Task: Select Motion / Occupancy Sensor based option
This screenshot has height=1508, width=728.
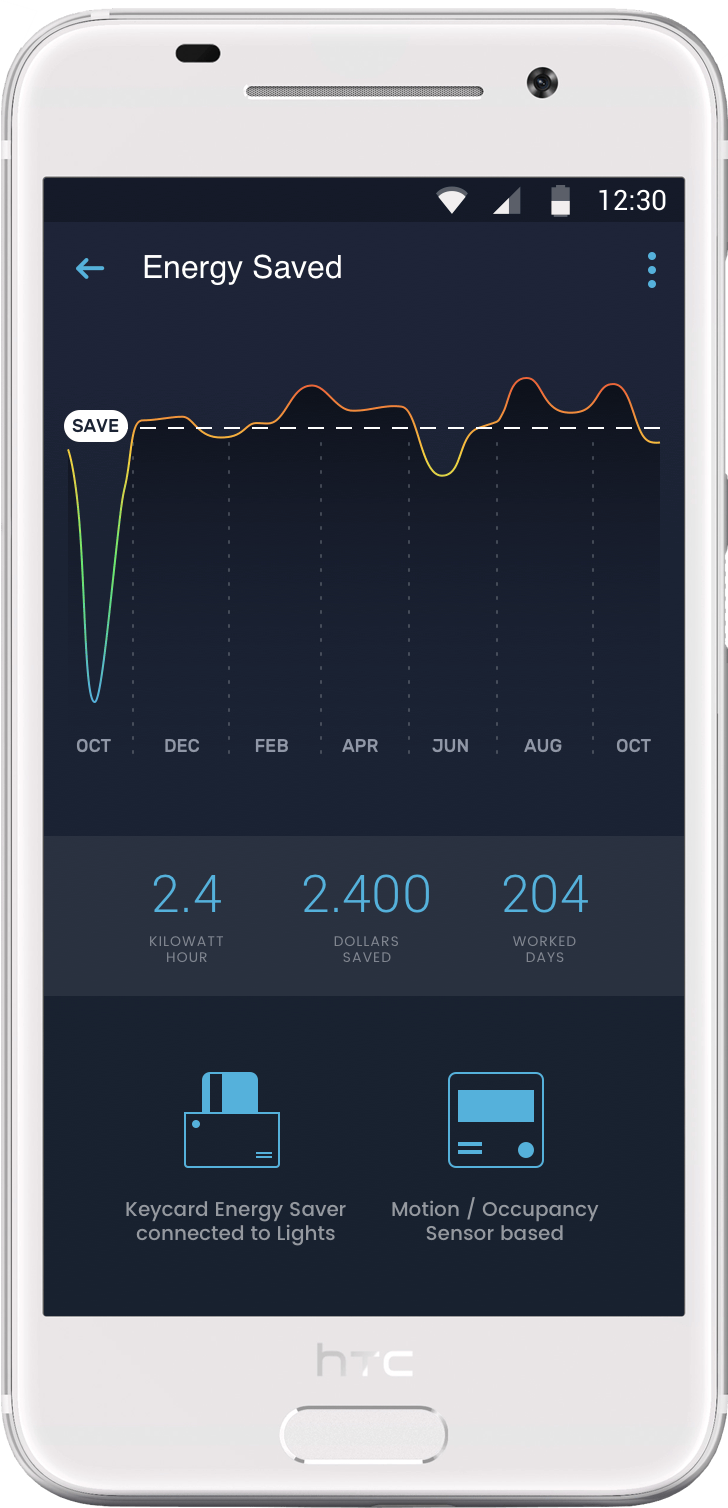Action: pyautogui.click(x=495, y=1157)
